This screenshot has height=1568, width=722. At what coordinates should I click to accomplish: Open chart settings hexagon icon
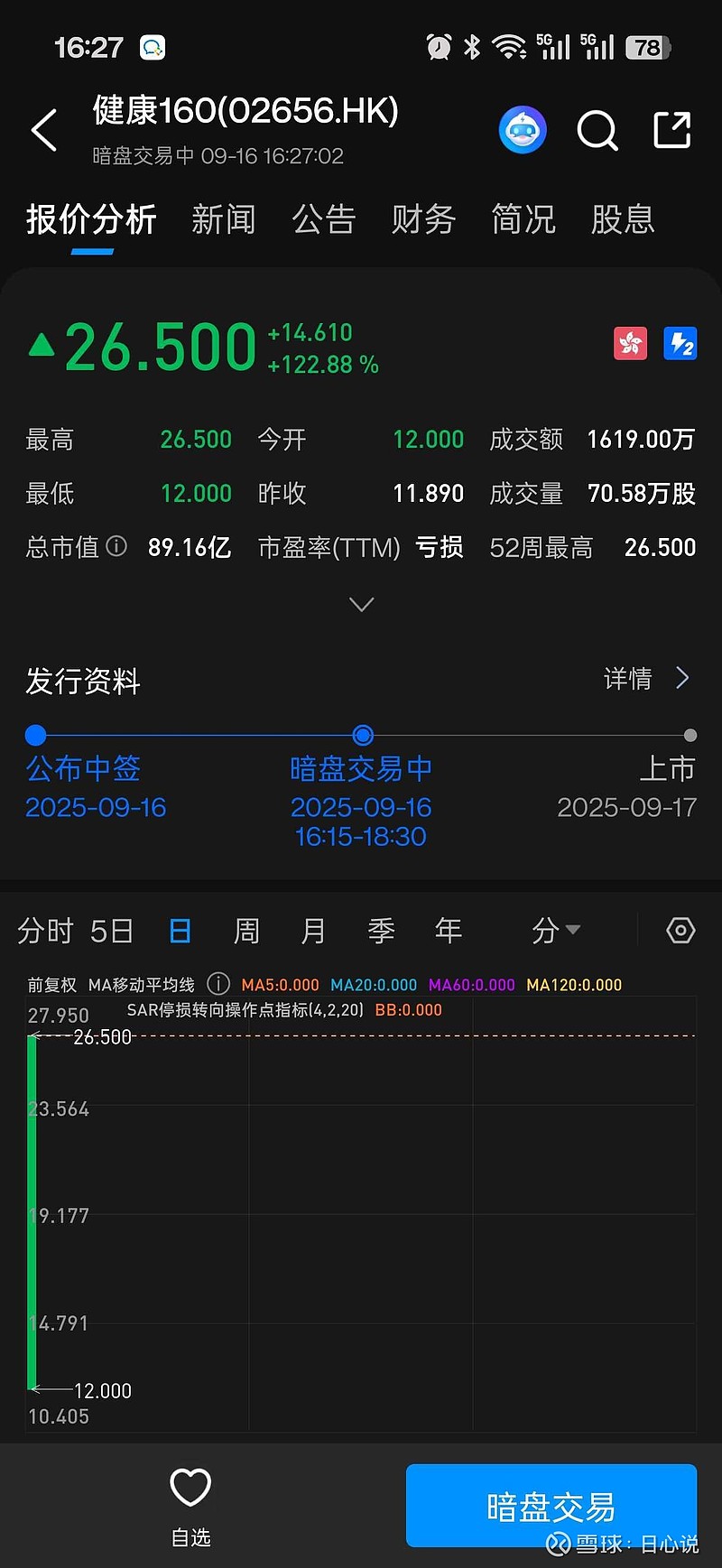[680, 930]
